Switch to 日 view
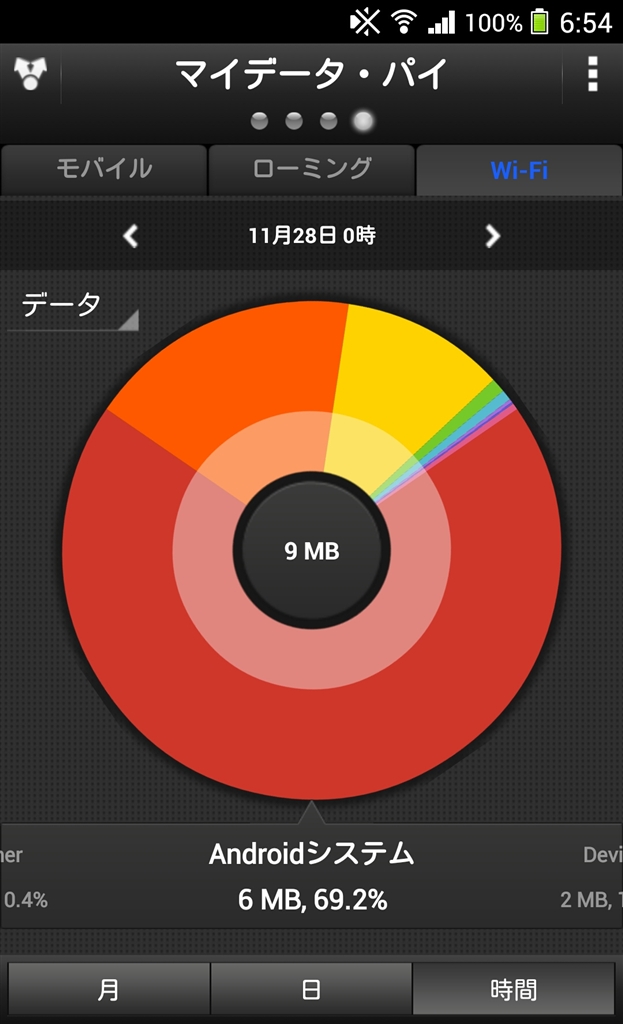Screen dimensions: 623x1024 [311, 989]
